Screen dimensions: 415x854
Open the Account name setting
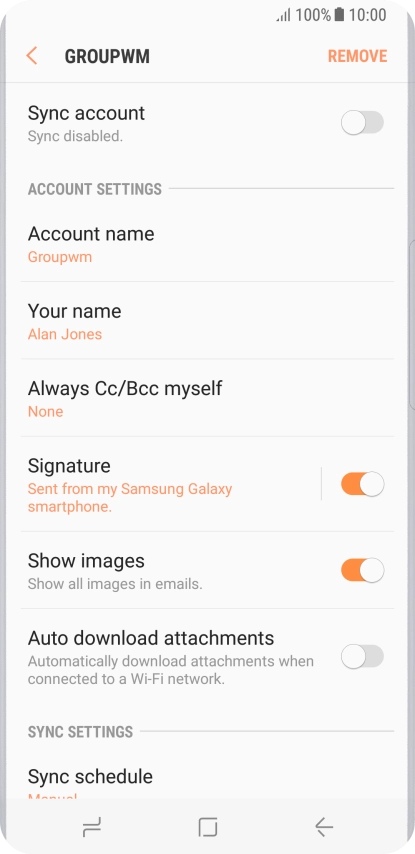click(208, 243)
